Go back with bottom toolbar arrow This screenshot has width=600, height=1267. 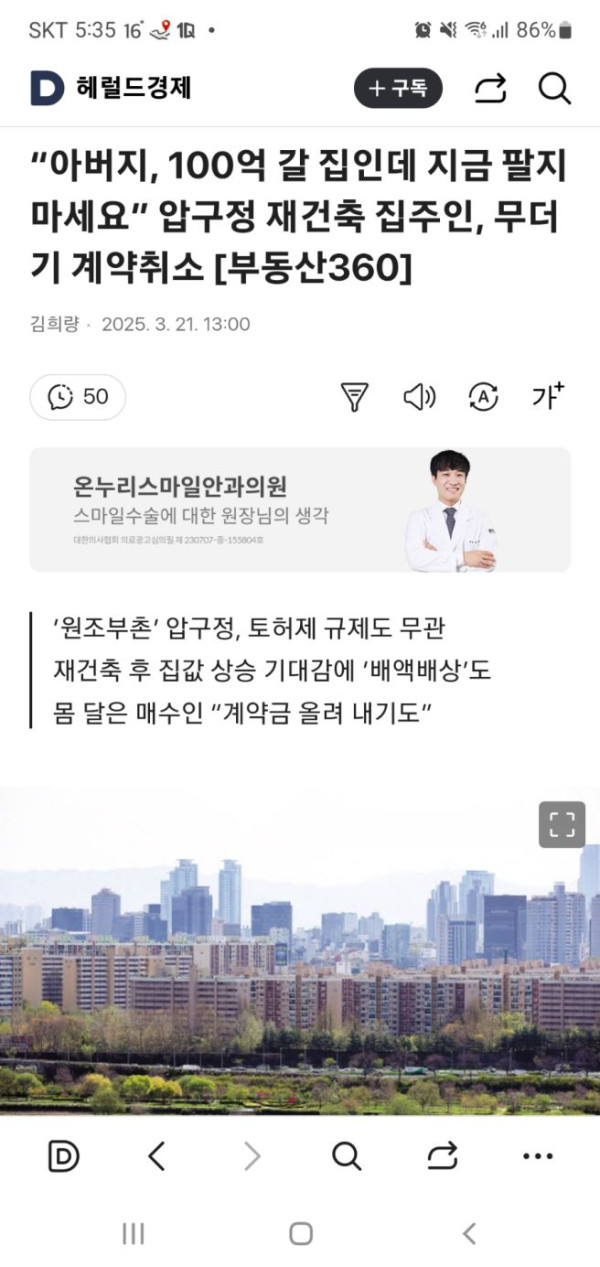(x=157, y=1156)
